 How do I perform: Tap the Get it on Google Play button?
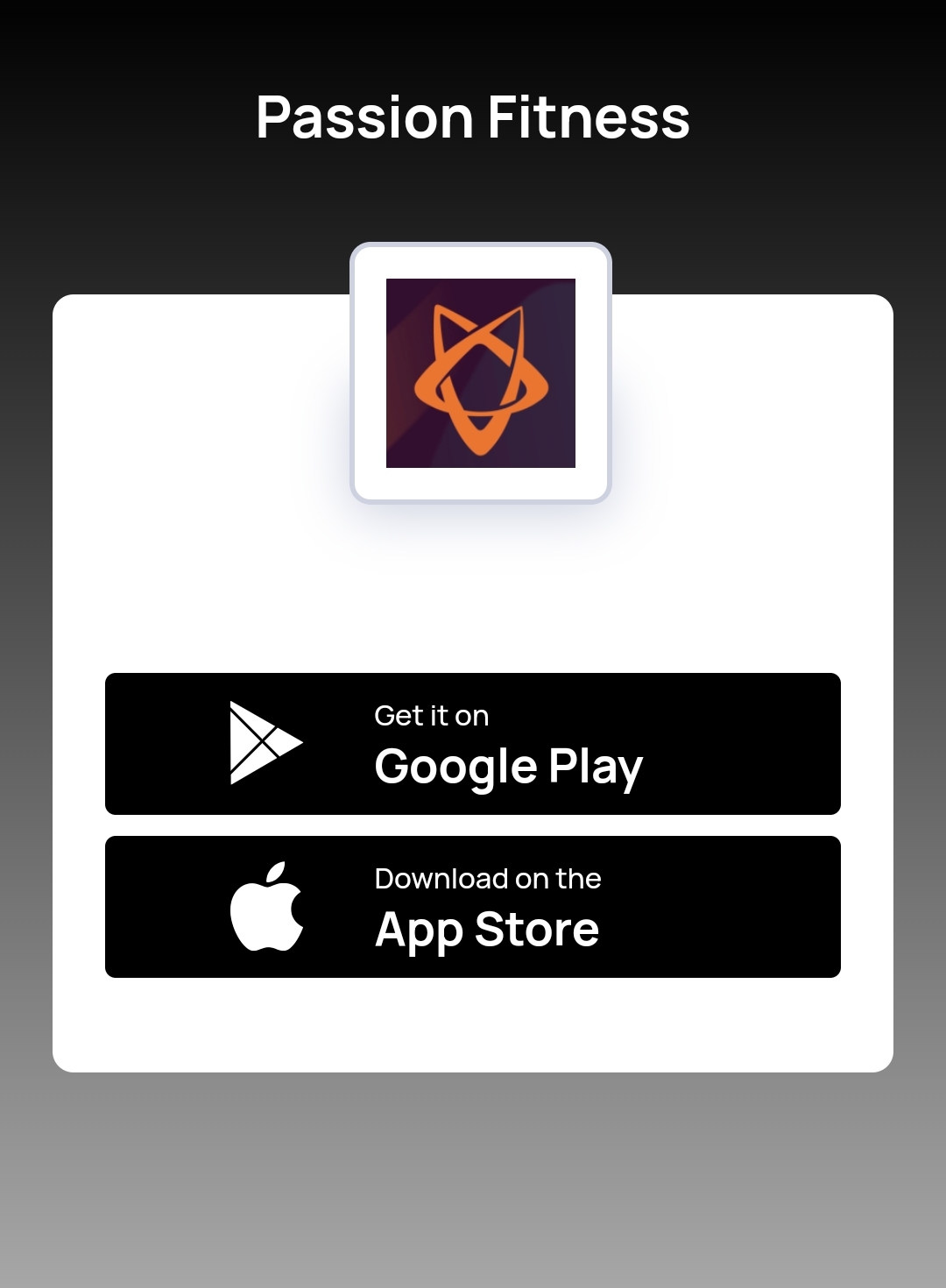click(473, 744)
